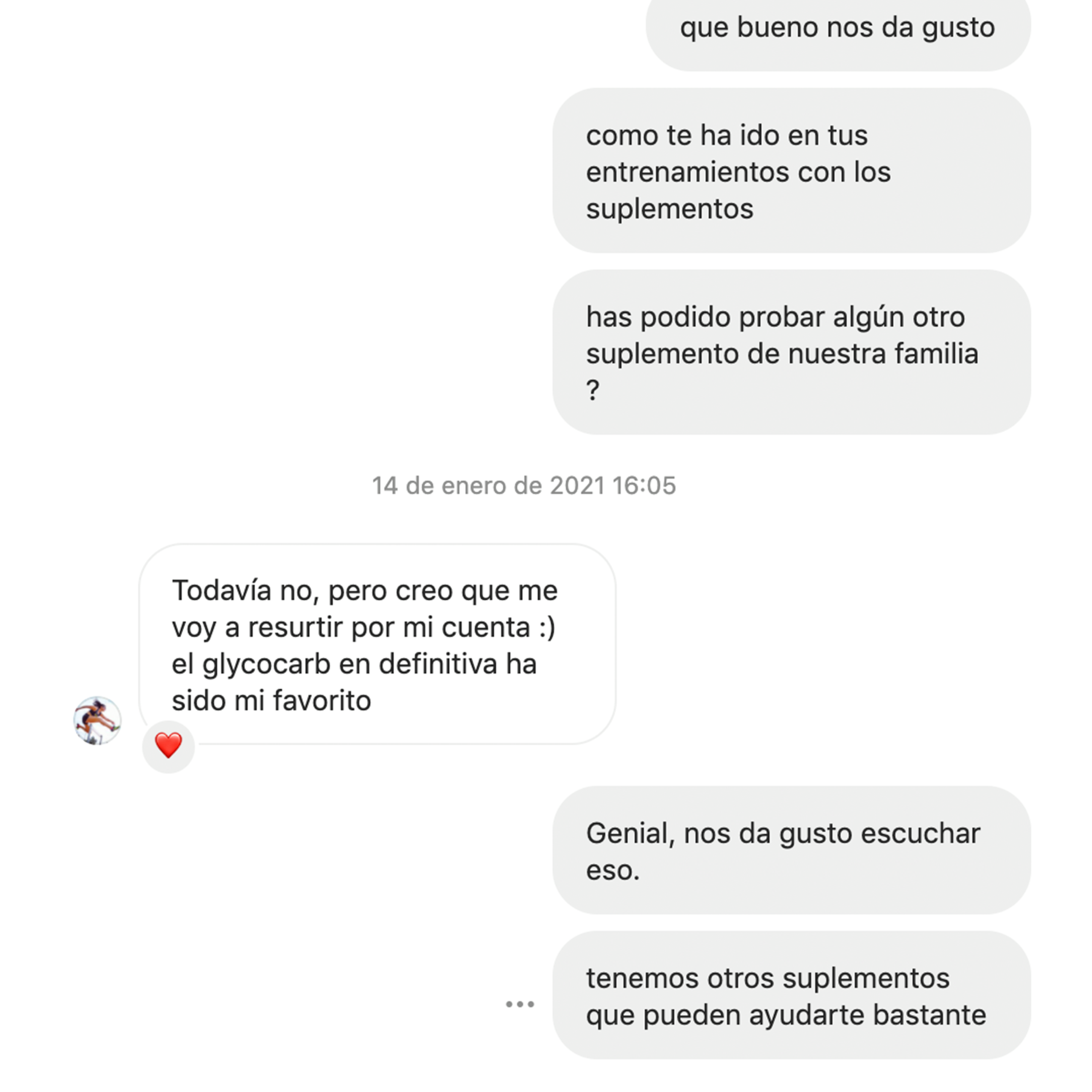The image size is (1092, 1092).
Task: Open the sender's profile picture avatar
Action: (x=97, y=720)
